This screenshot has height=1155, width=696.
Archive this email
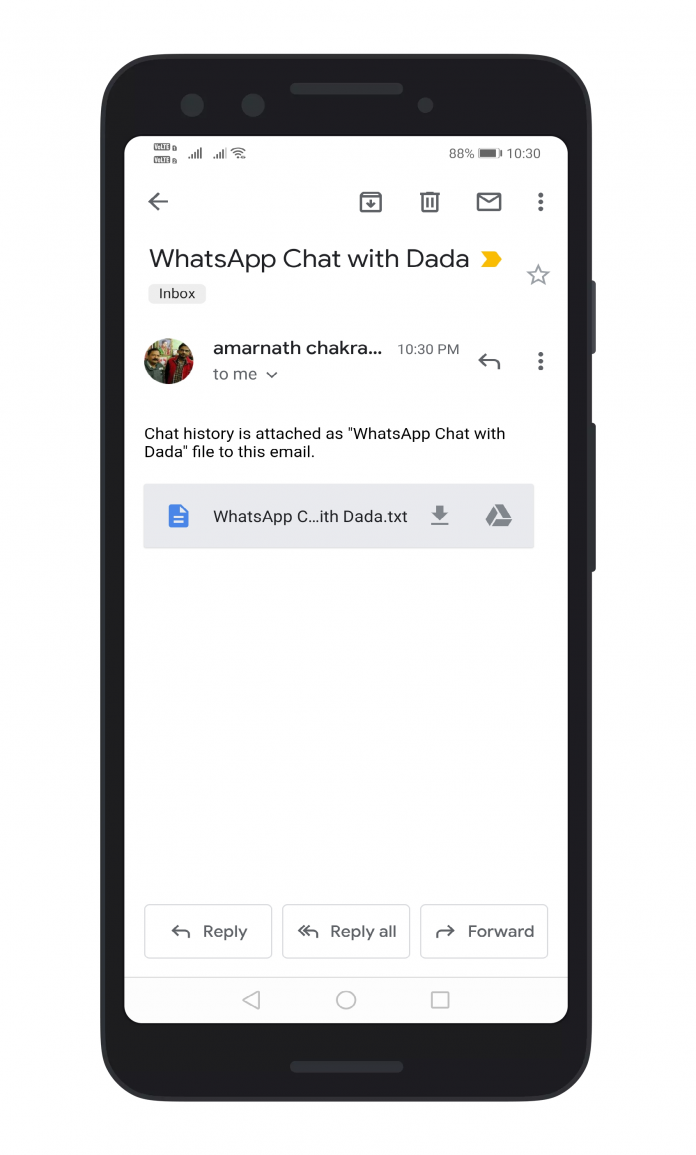click(371, 202)
